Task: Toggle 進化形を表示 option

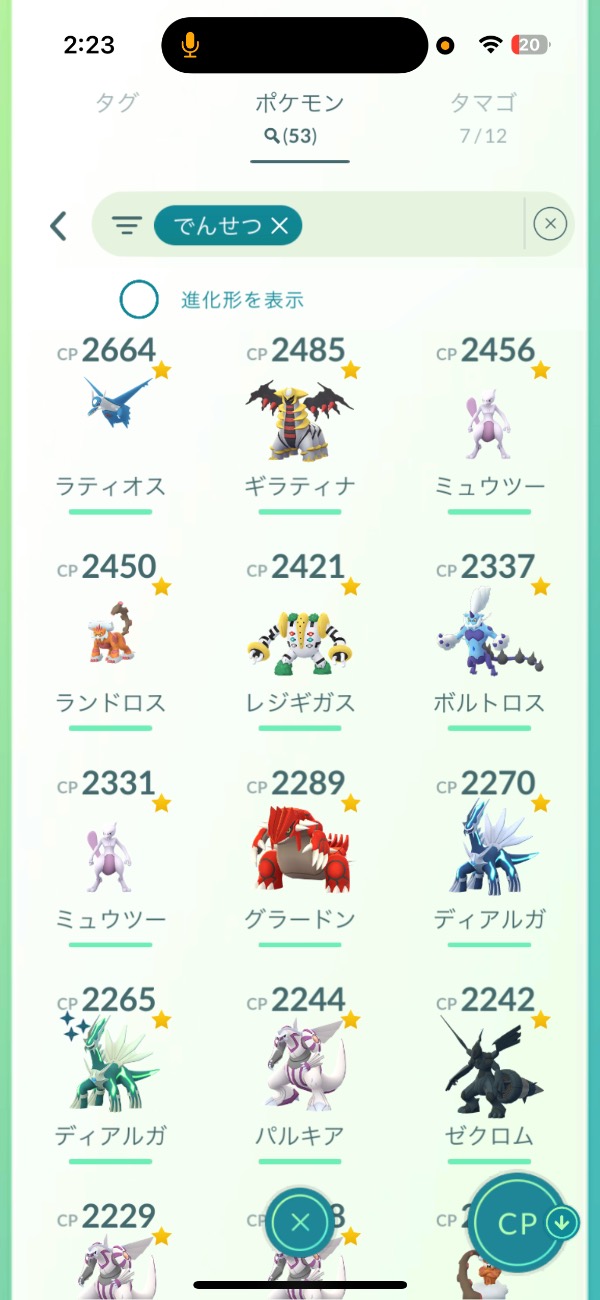Action: pos(139,299)
